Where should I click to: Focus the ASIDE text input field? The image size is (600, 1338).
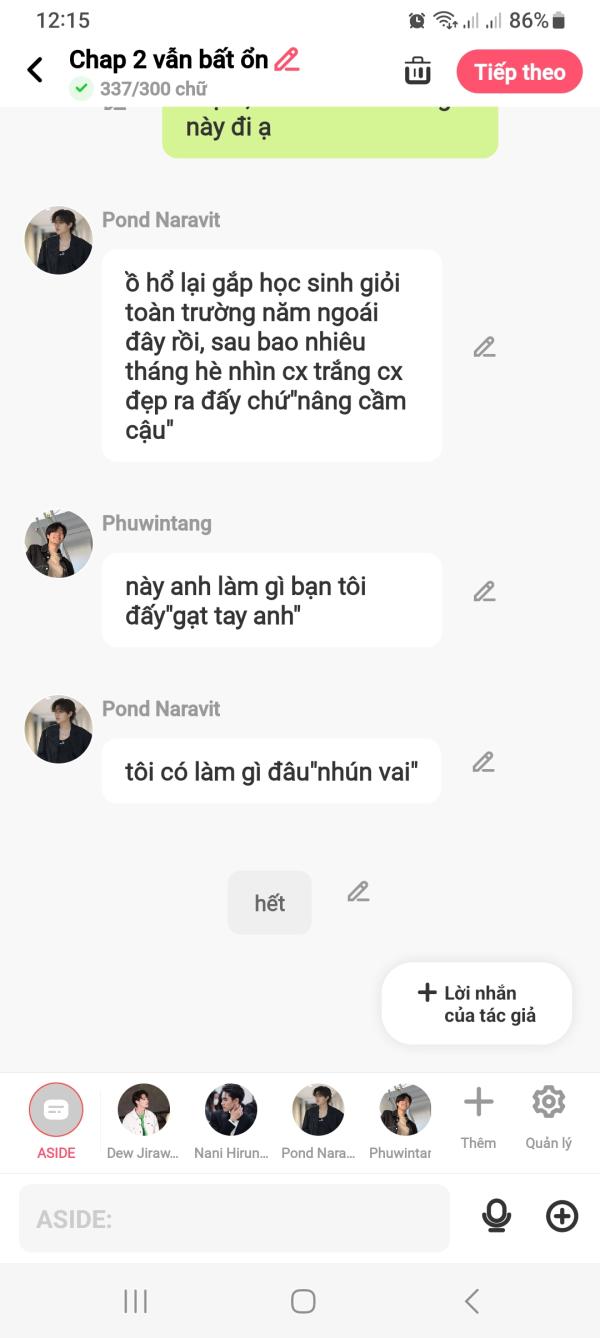234,1218
